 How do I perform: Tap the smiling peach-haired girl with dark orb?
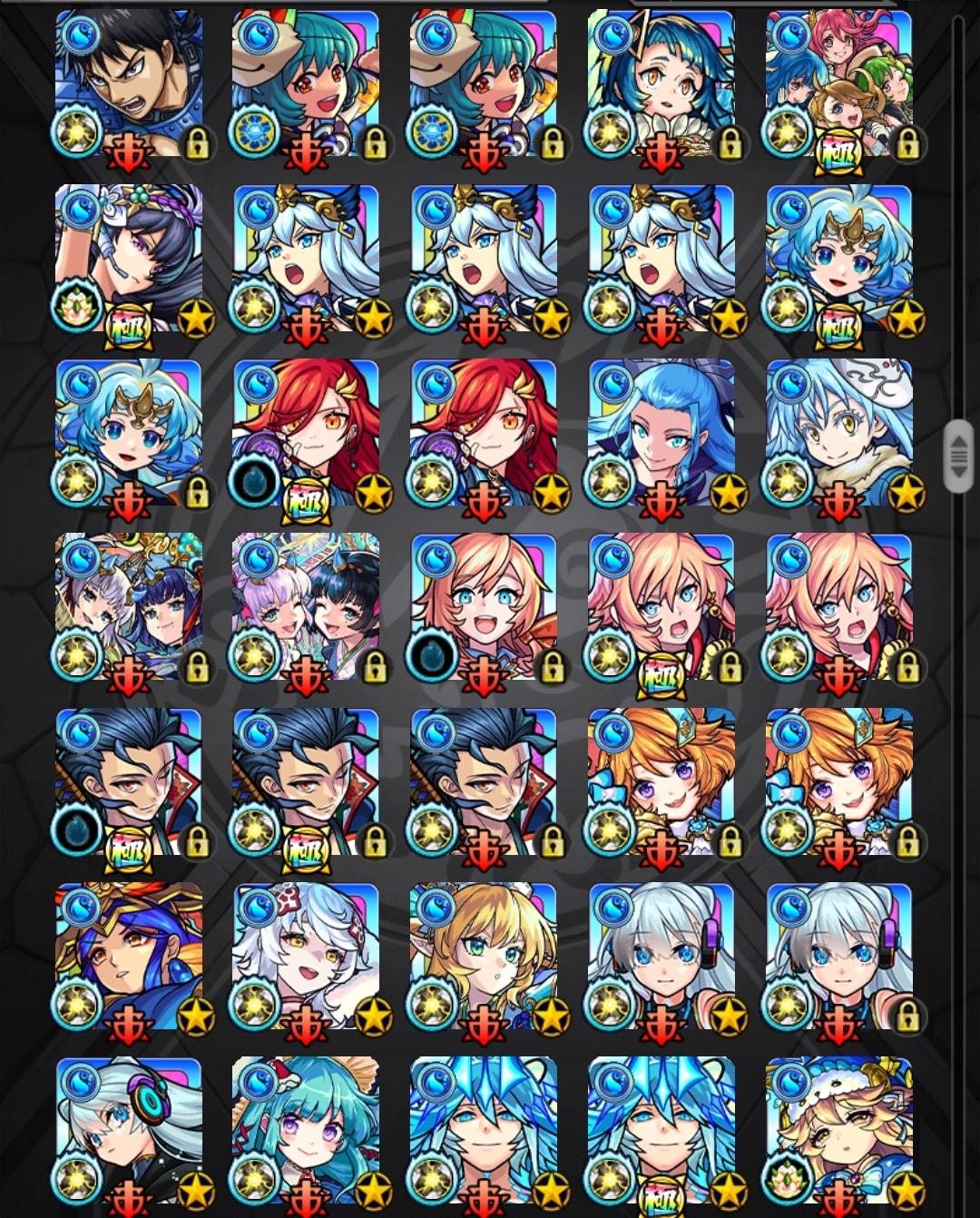point(483,608)
